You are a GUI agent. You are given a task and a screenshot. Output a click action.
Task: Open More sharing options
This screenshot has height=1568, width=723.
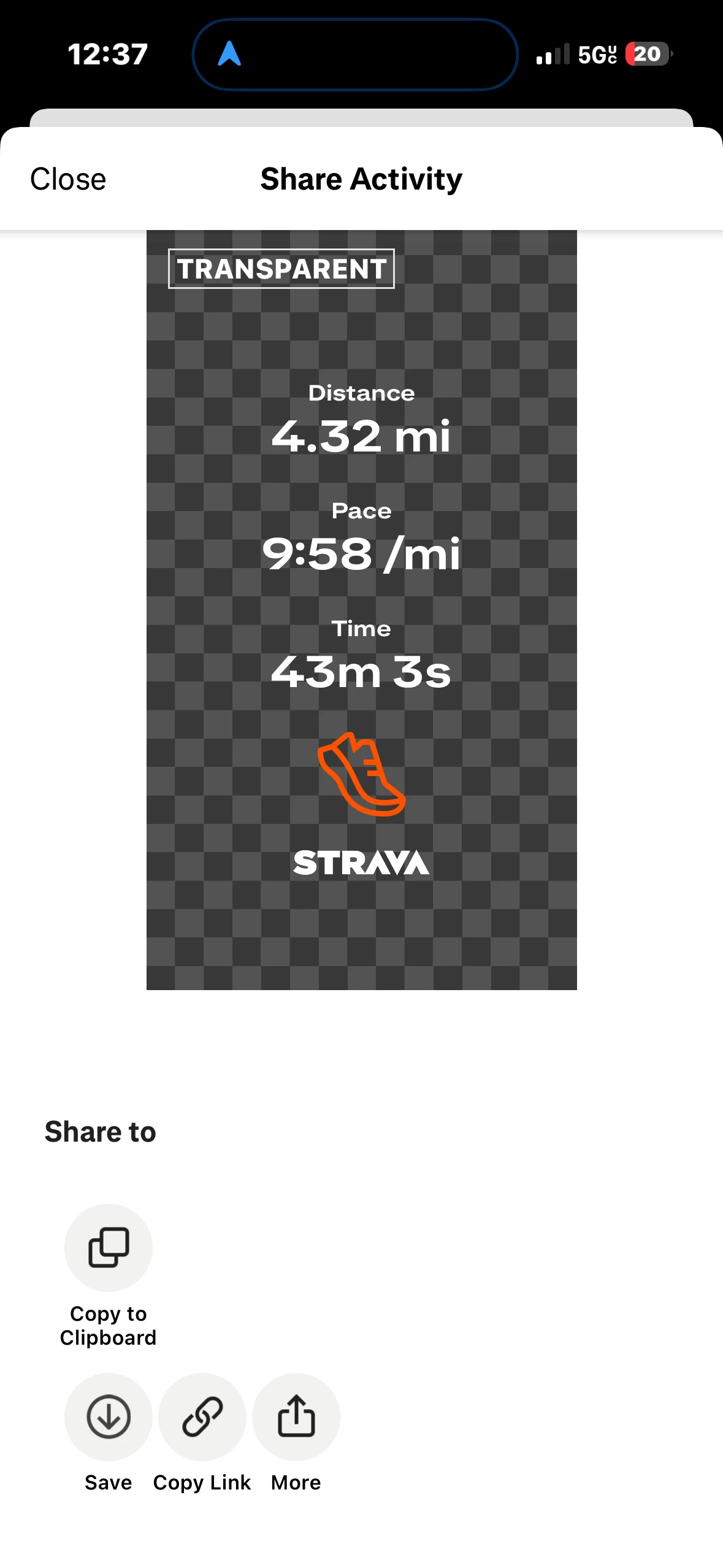(296, 1416)
